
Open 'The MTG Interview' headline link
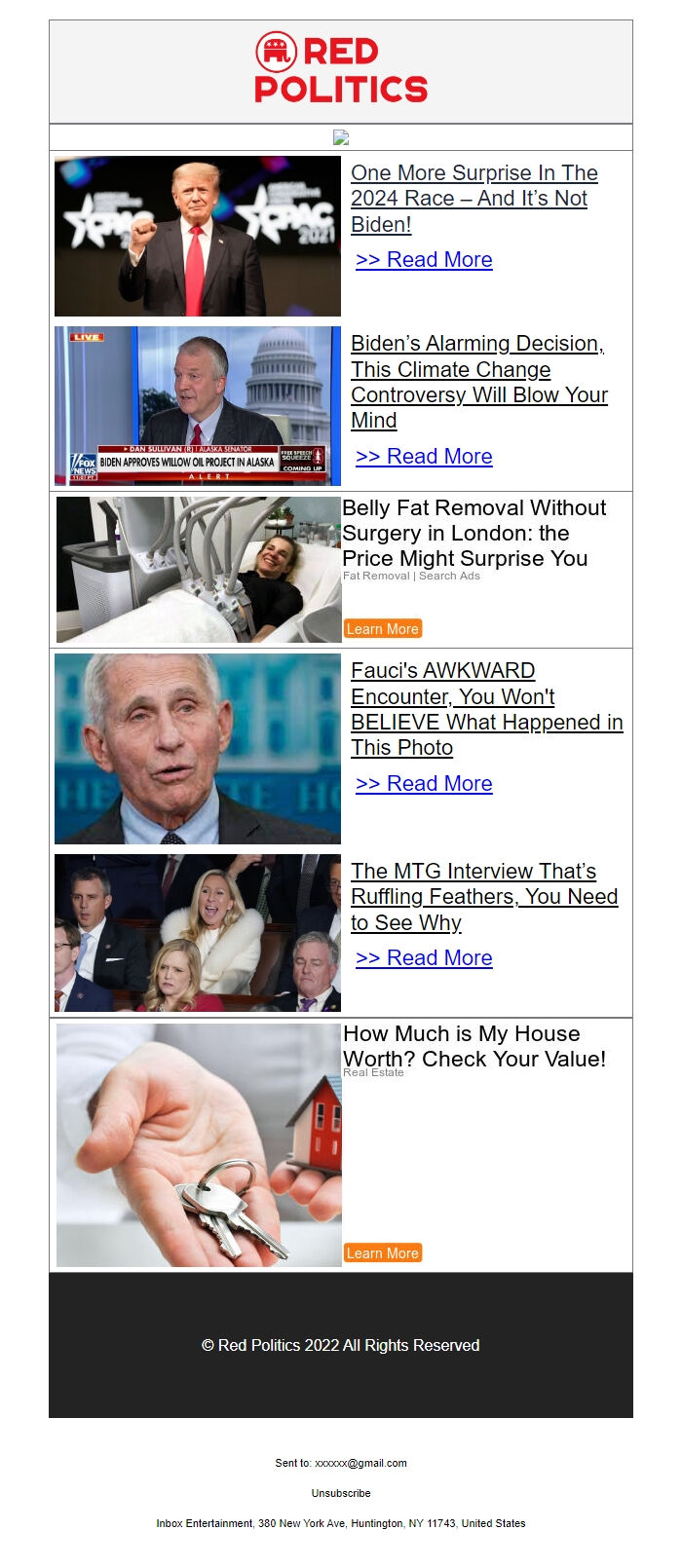coord(483,897)
